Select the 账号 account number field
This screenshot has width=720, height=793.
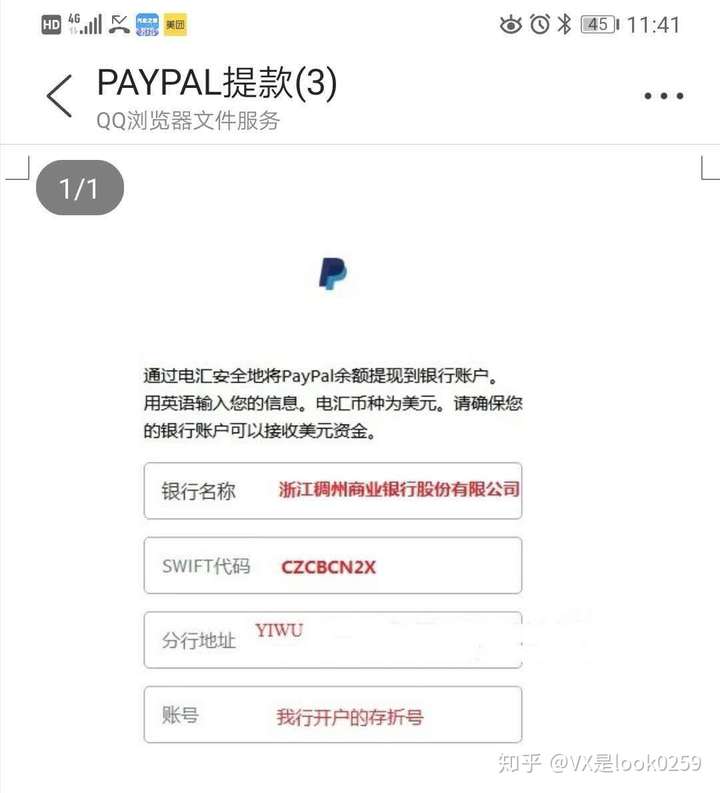pos(333,714)
